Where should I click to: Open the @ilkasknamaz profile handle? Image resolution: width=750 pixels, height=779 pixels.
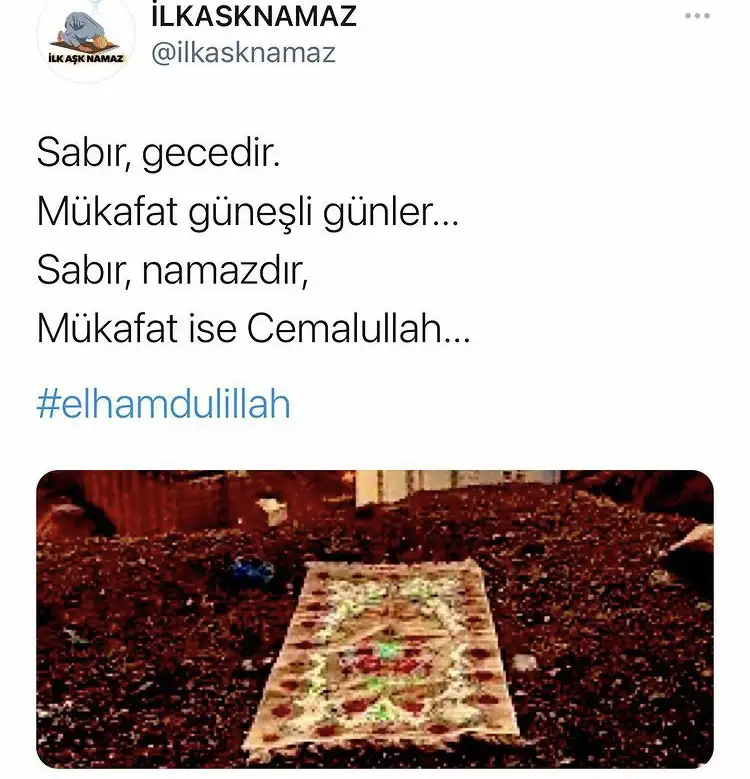click(243, 53)
